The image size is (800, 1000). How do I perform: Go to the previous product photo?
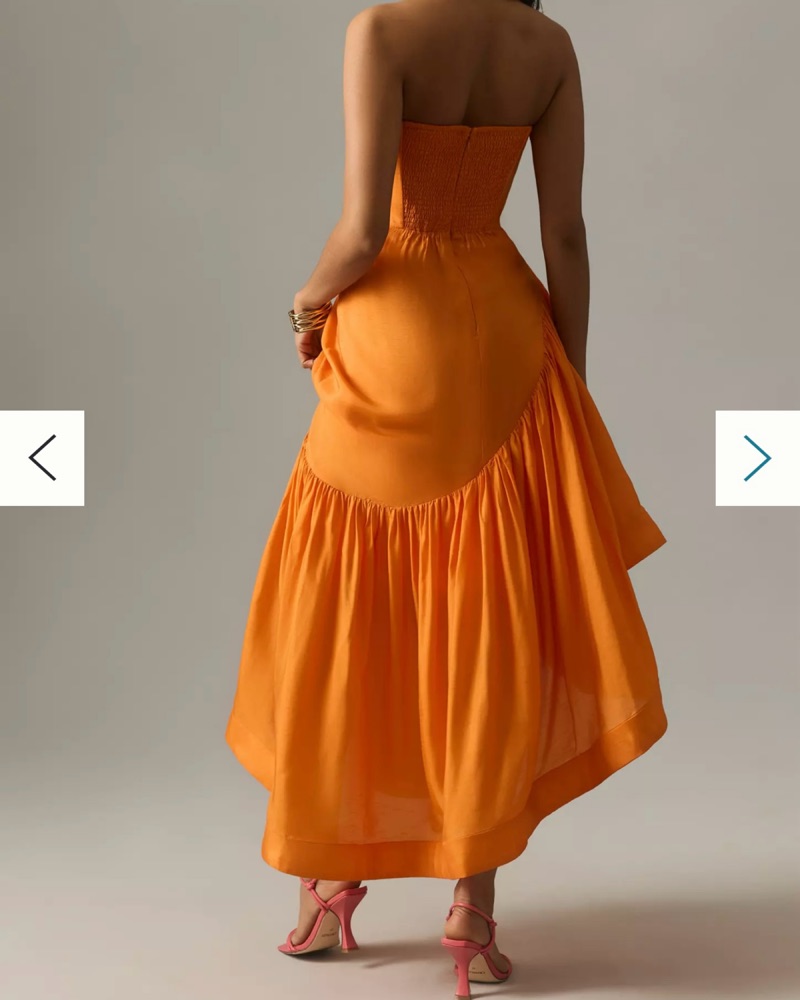42,458
